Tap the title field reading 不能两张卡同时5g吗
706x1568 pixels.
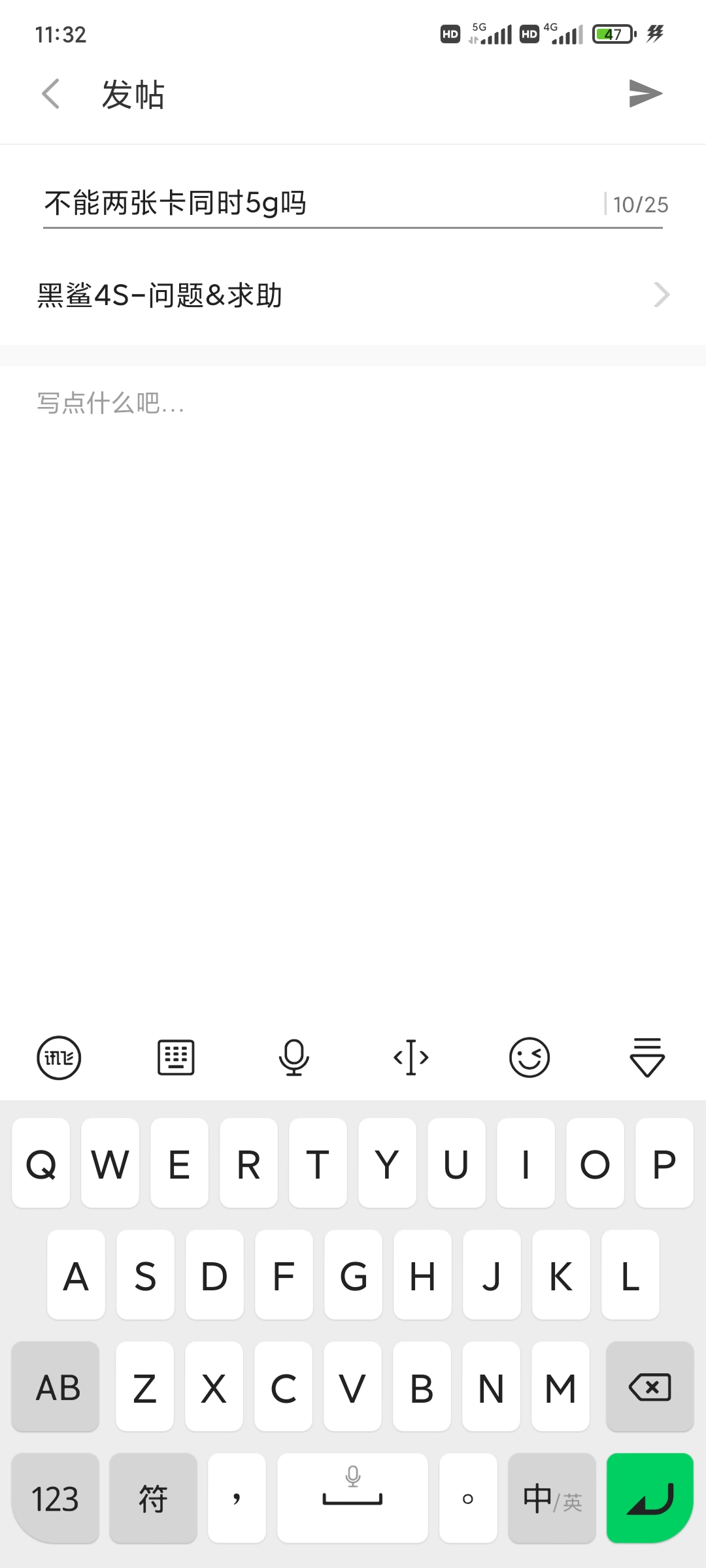coord(320,203)
